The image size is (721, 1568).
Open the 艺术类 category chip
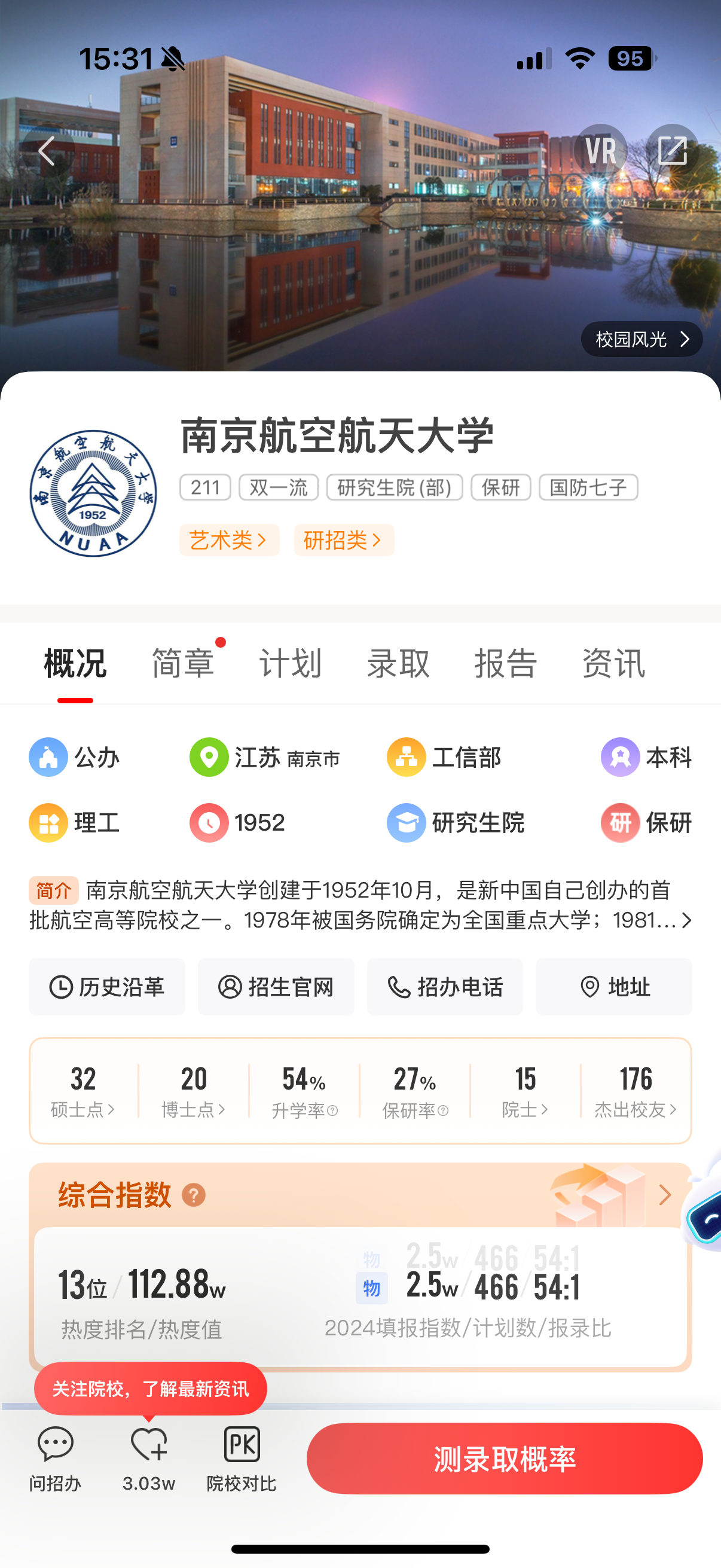(x=229, y=540)
